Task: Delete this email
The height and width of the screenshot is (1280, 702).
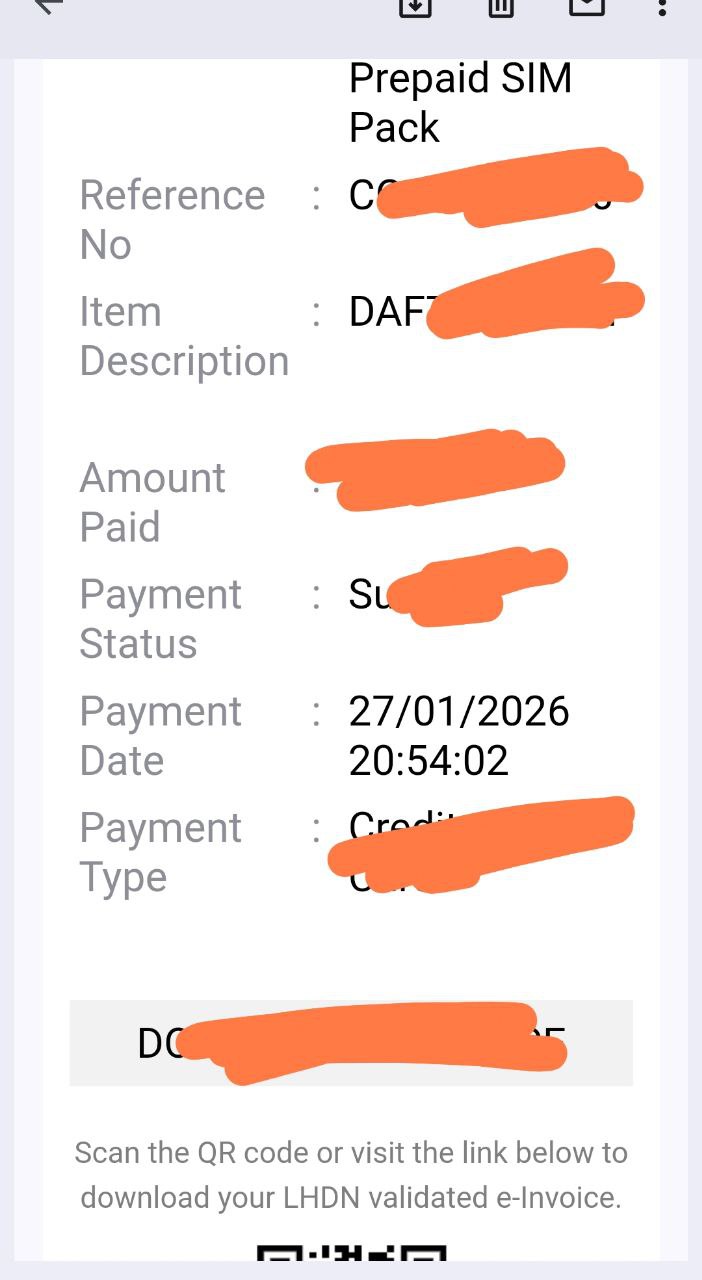Action: tap(500, 7)
